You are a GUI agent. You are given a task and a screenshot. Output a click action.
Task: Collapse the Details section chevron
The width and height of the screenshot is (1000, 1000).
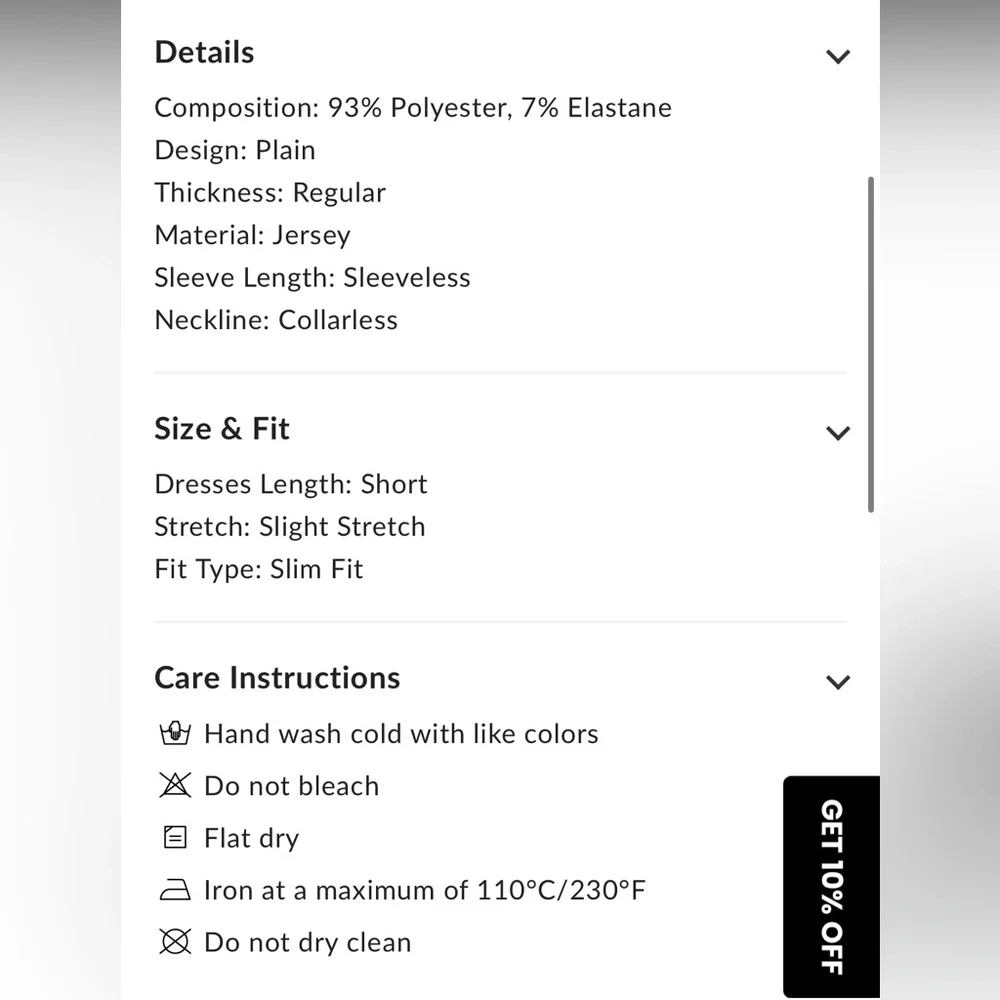click(x=838, y=56)
